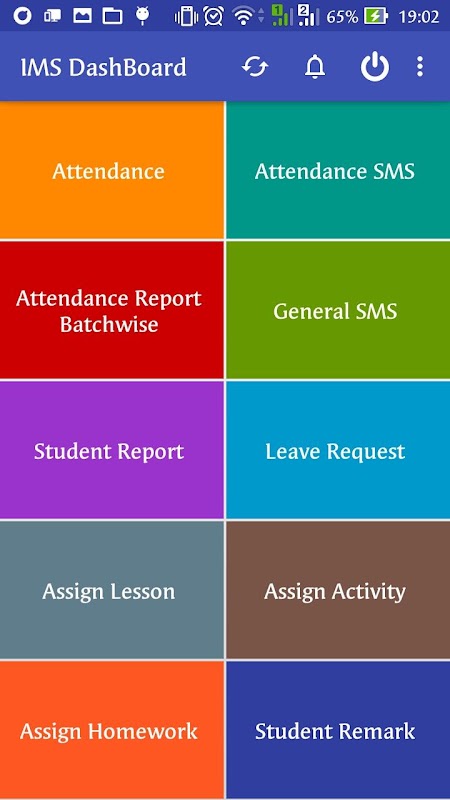Select Assign Homework

click(112, 731)
